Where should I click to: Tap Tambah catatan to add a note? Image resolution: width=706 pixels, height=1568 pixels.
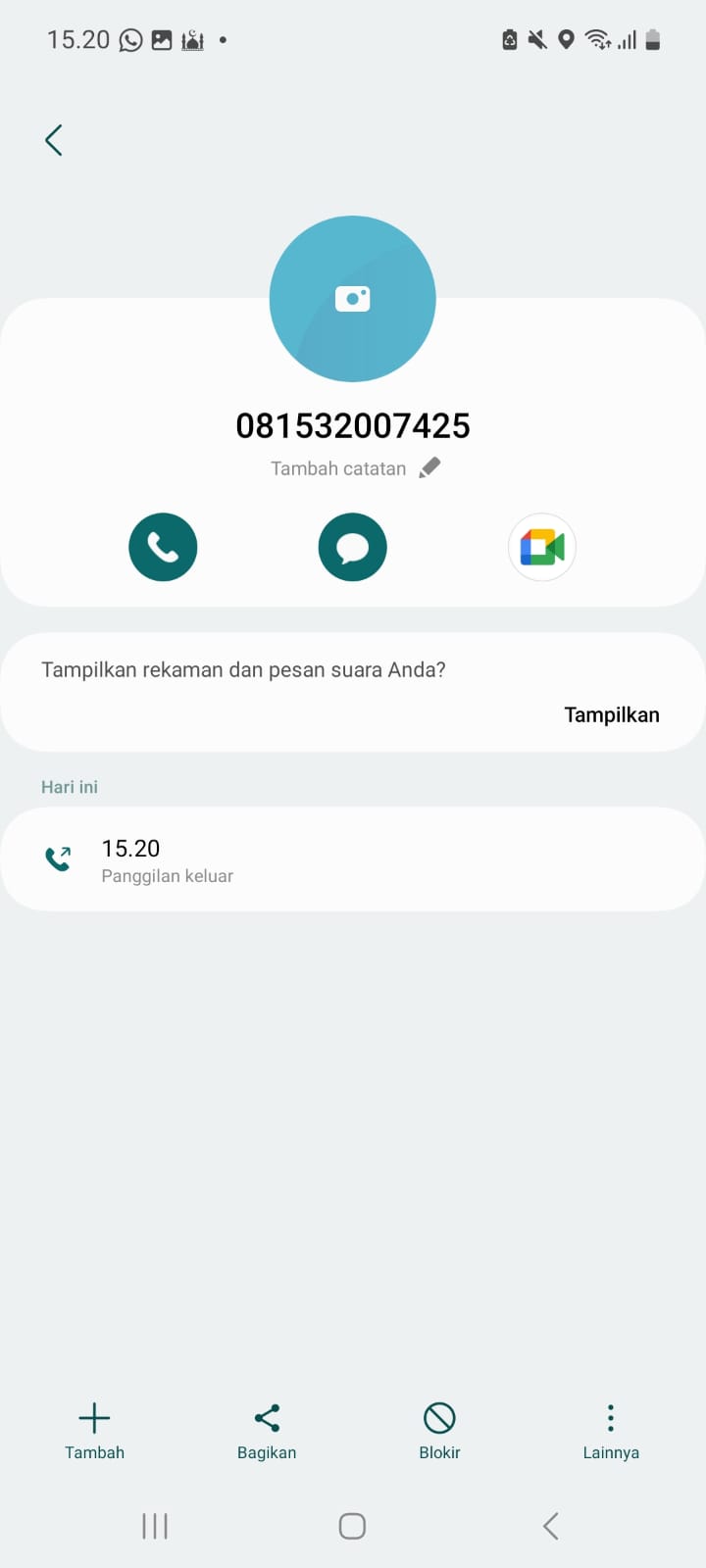coord(337,467)
